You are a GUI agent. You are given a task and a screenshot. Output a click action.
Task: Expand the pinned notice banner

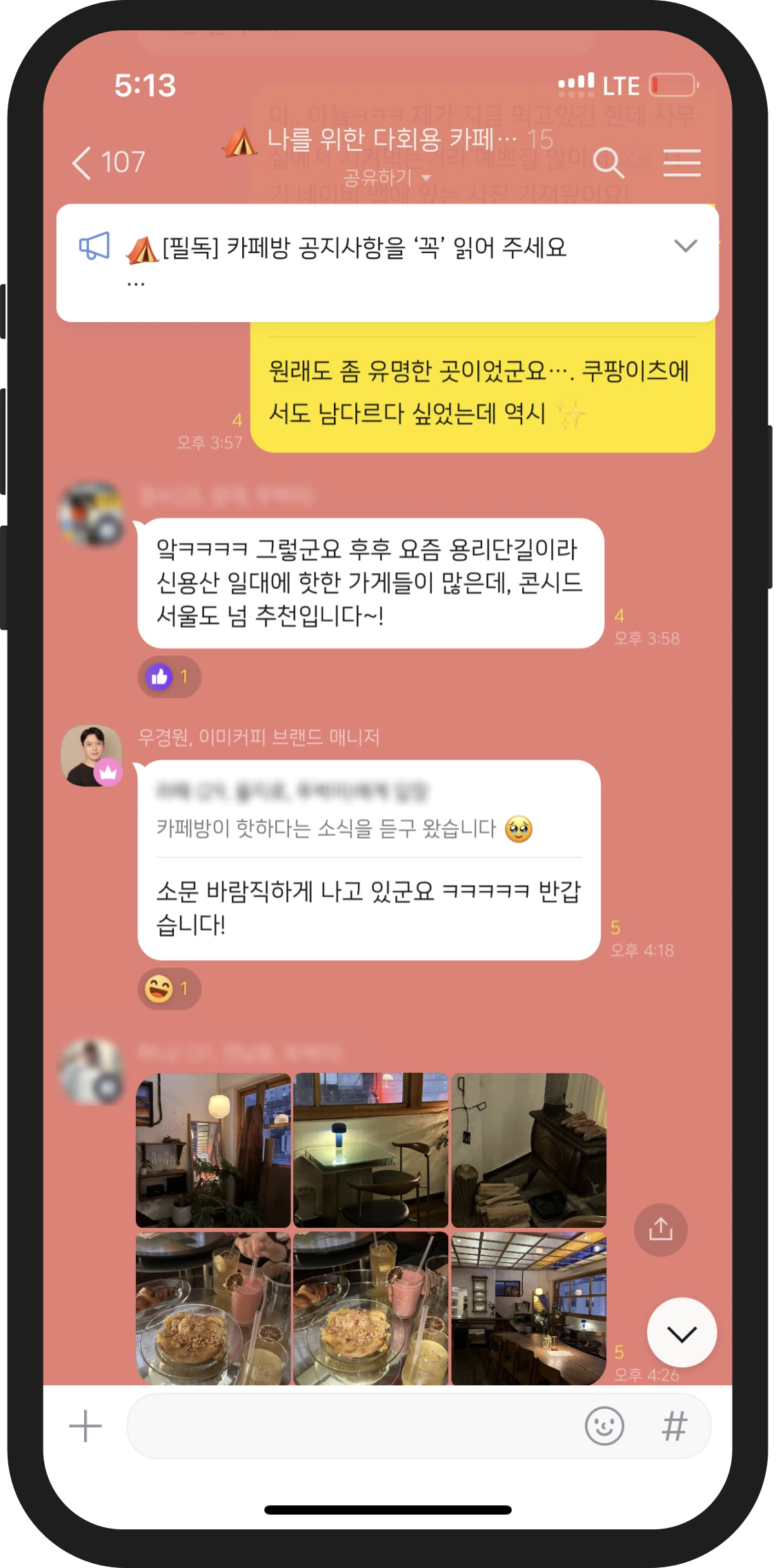685,246
